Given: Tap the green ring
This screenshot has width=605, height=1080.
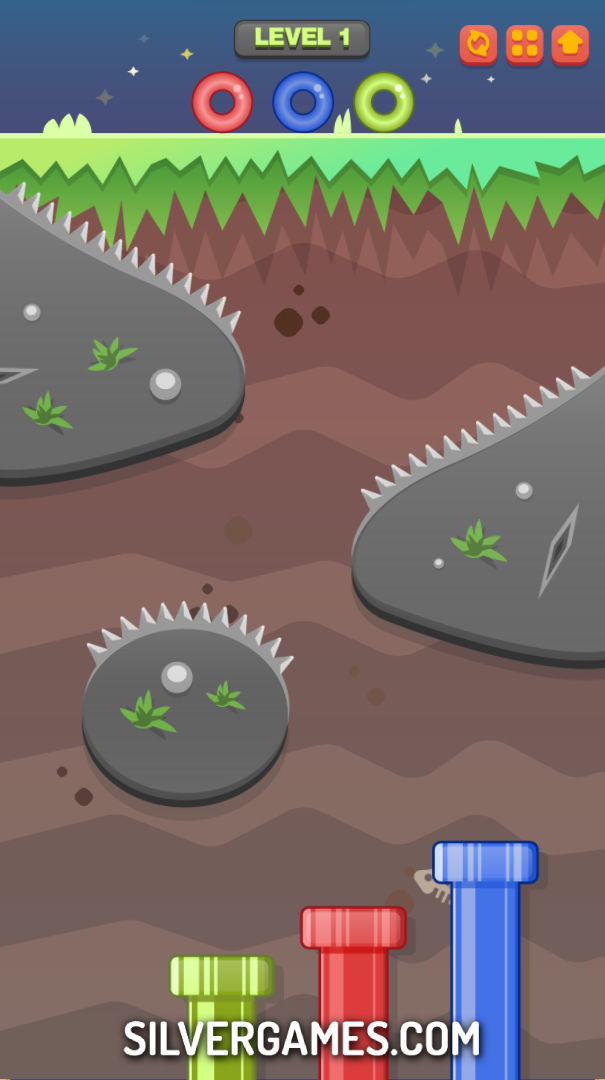Looking at the screenshot, I should click(384, 102).
